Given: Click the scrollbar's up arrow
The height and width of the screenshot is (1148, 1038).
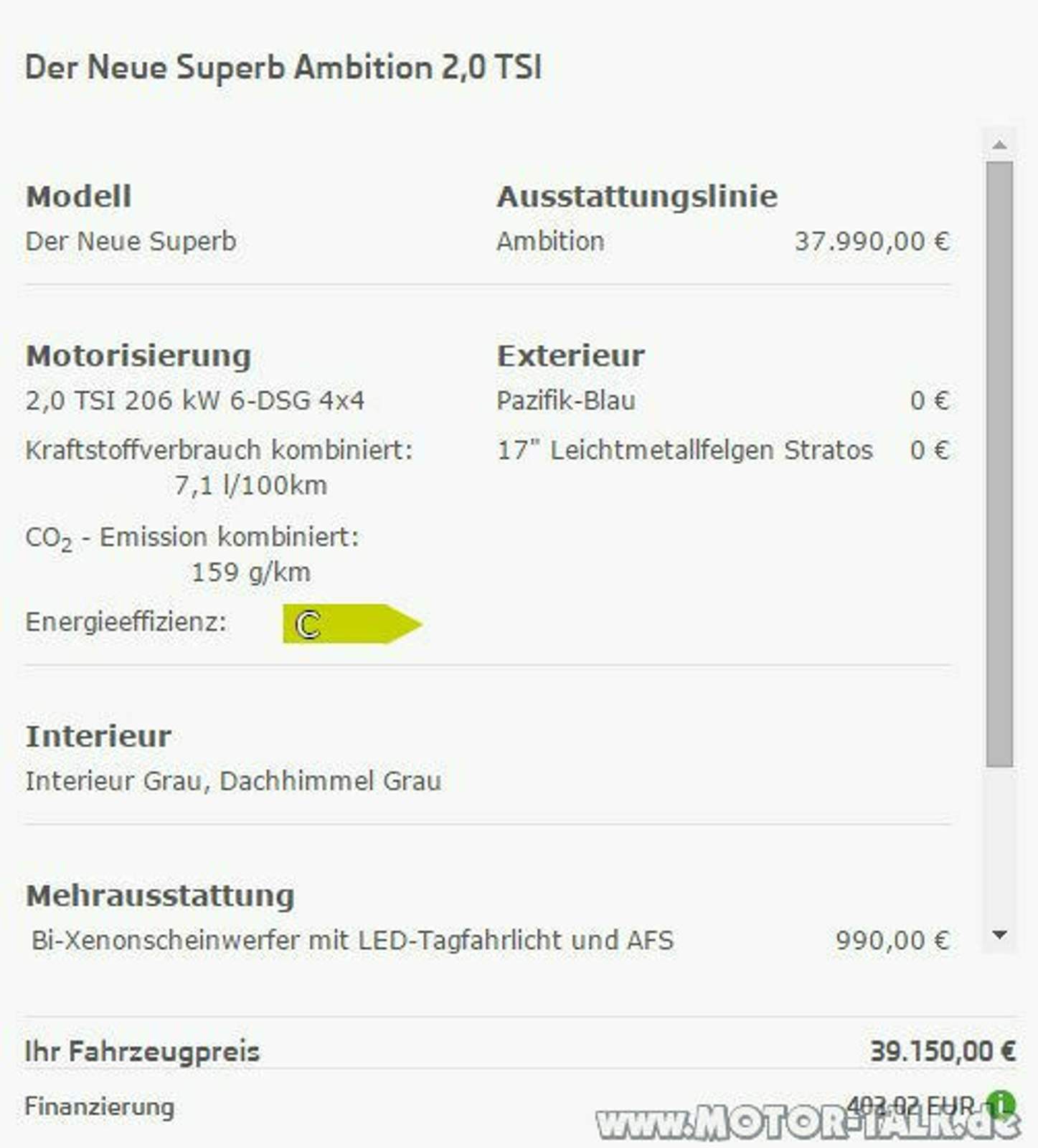Looking at the screenshot, I should 999,146.
